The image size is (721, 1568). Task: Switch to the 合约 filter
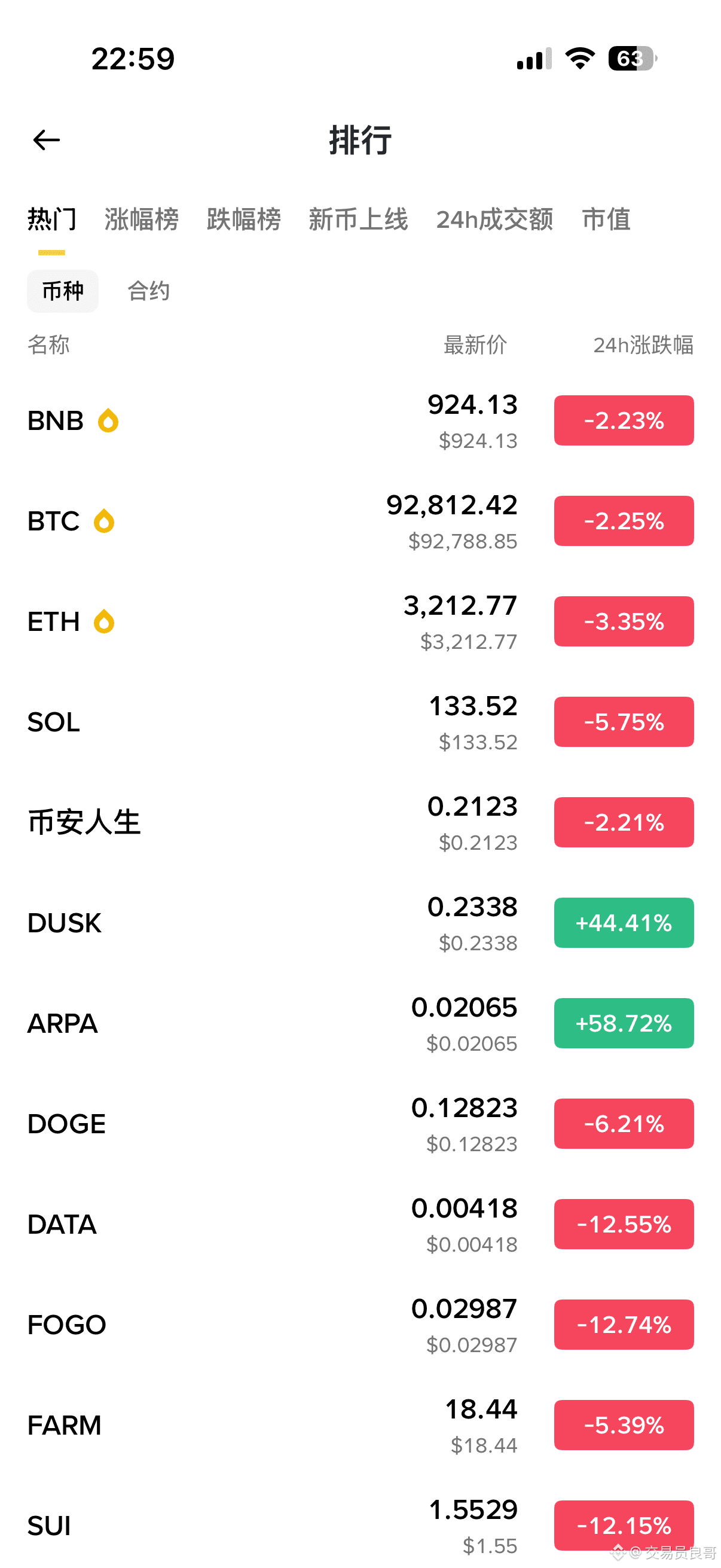pyautogui.click(x=148, y=291)
